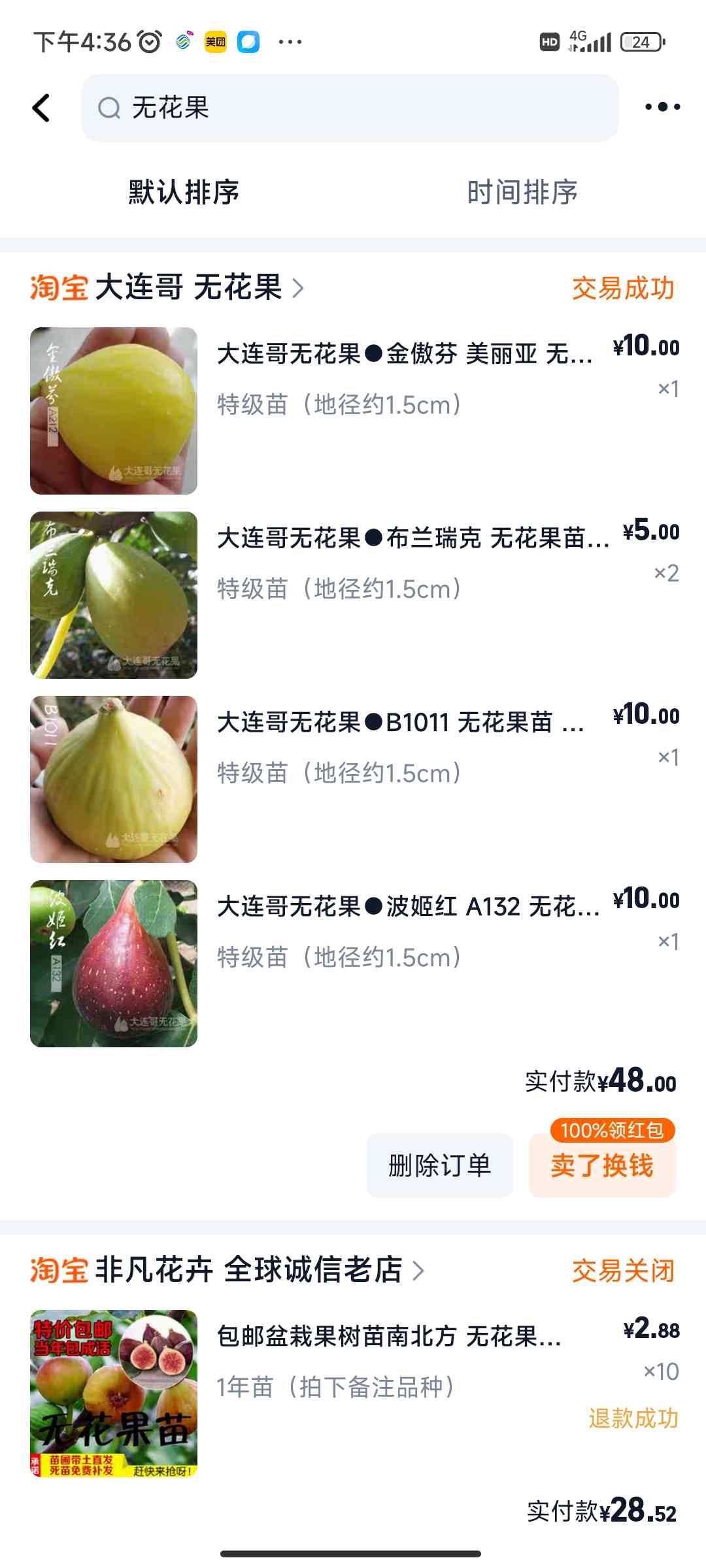Switch to 默认排序 tab
Image resolution: width=706 pixels, height=1568 pixels.
[184, 193]
